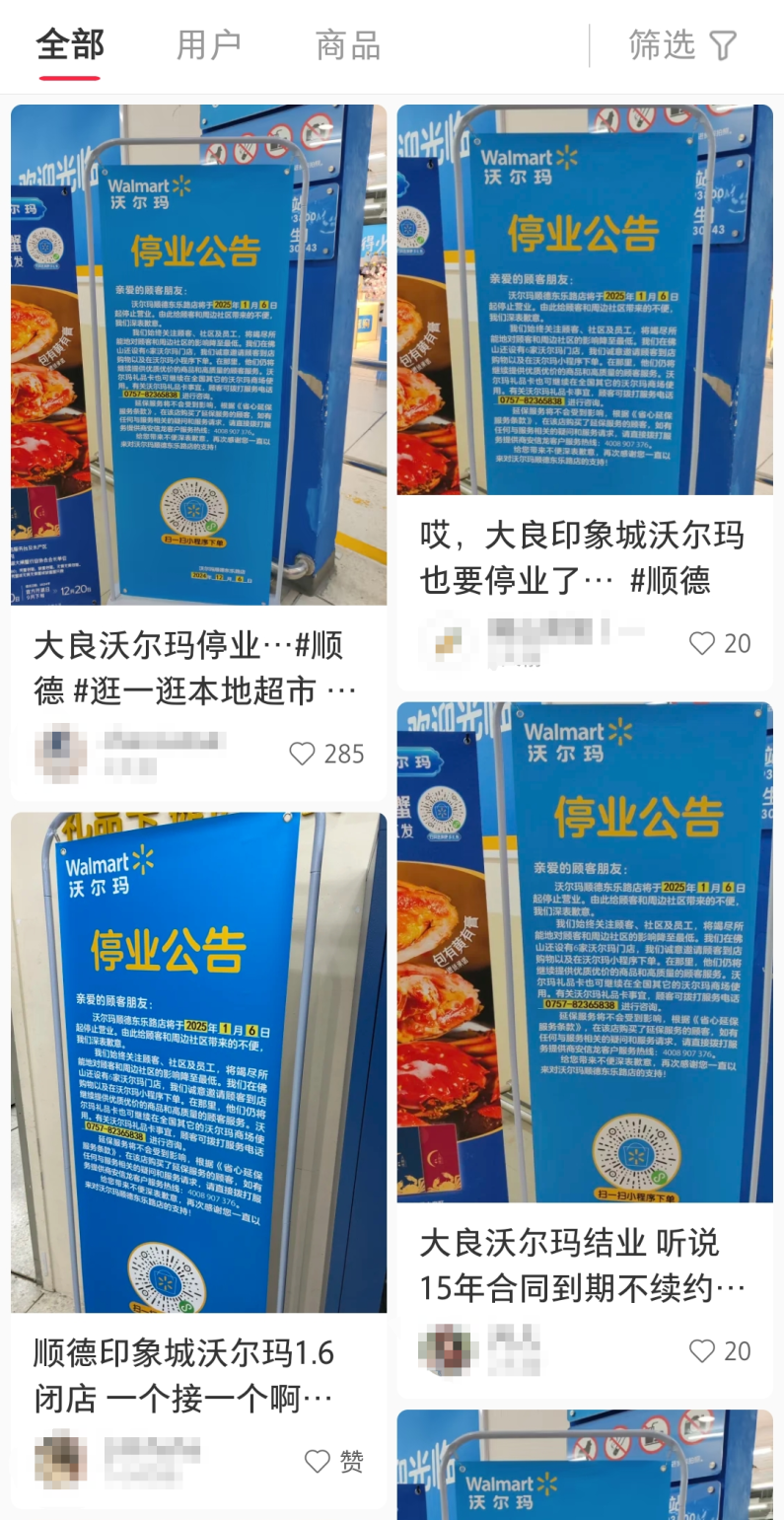Switch to the 商品 tab
This screenshot has height=1520, width=784.
[347, 45]
